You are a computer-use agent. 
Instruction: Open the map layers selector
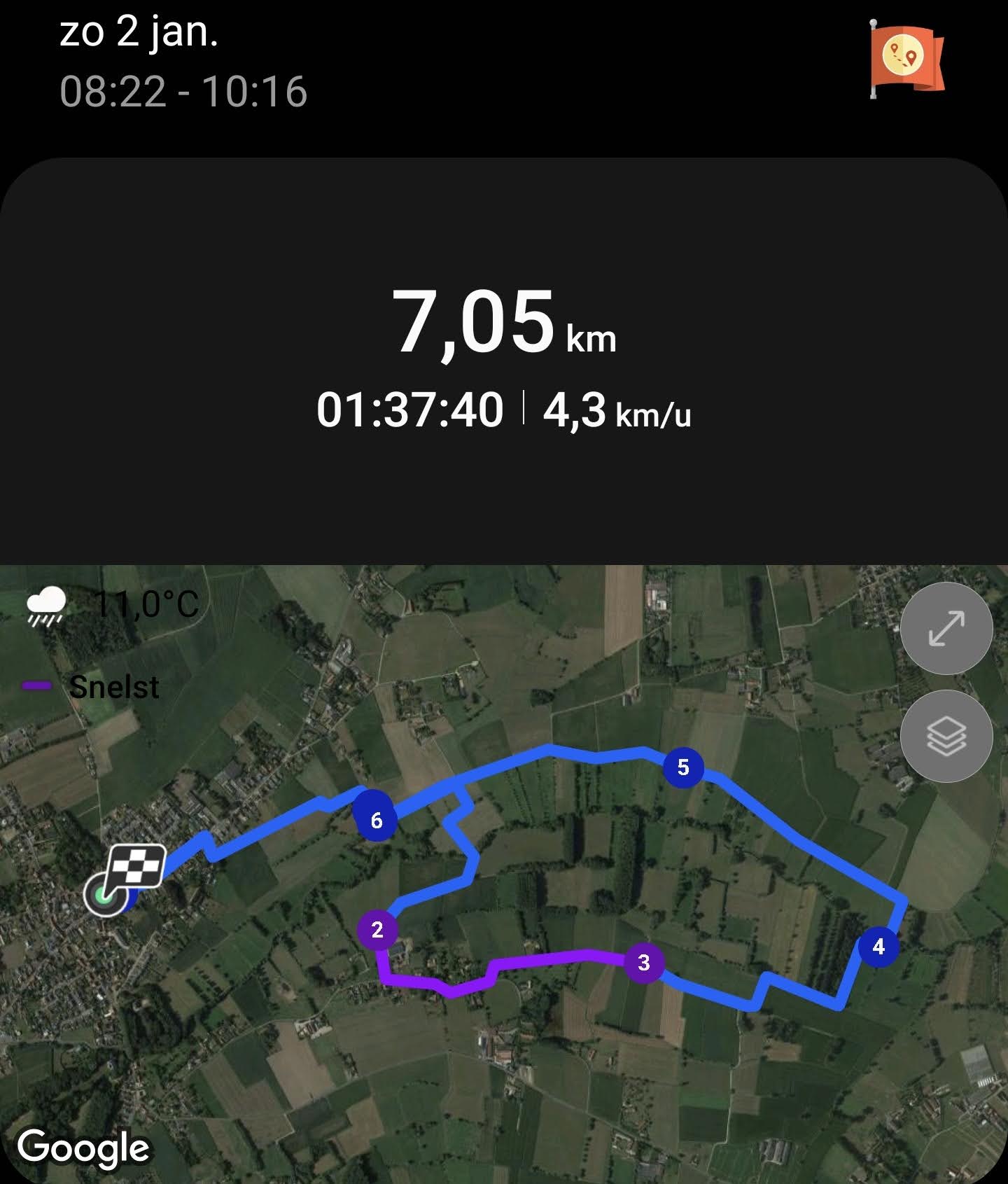click(946, 736)
